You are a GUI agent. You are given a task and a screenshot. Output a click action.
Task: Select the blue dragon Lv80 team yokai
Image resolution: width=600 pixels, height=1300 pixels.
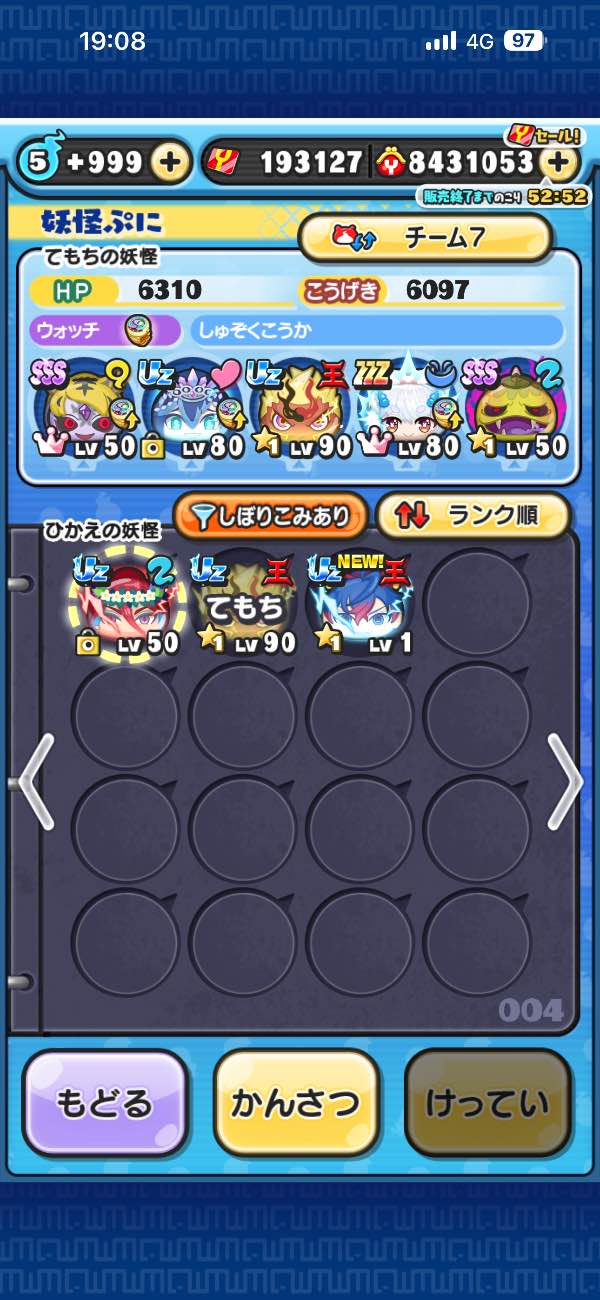pos(192,408)
